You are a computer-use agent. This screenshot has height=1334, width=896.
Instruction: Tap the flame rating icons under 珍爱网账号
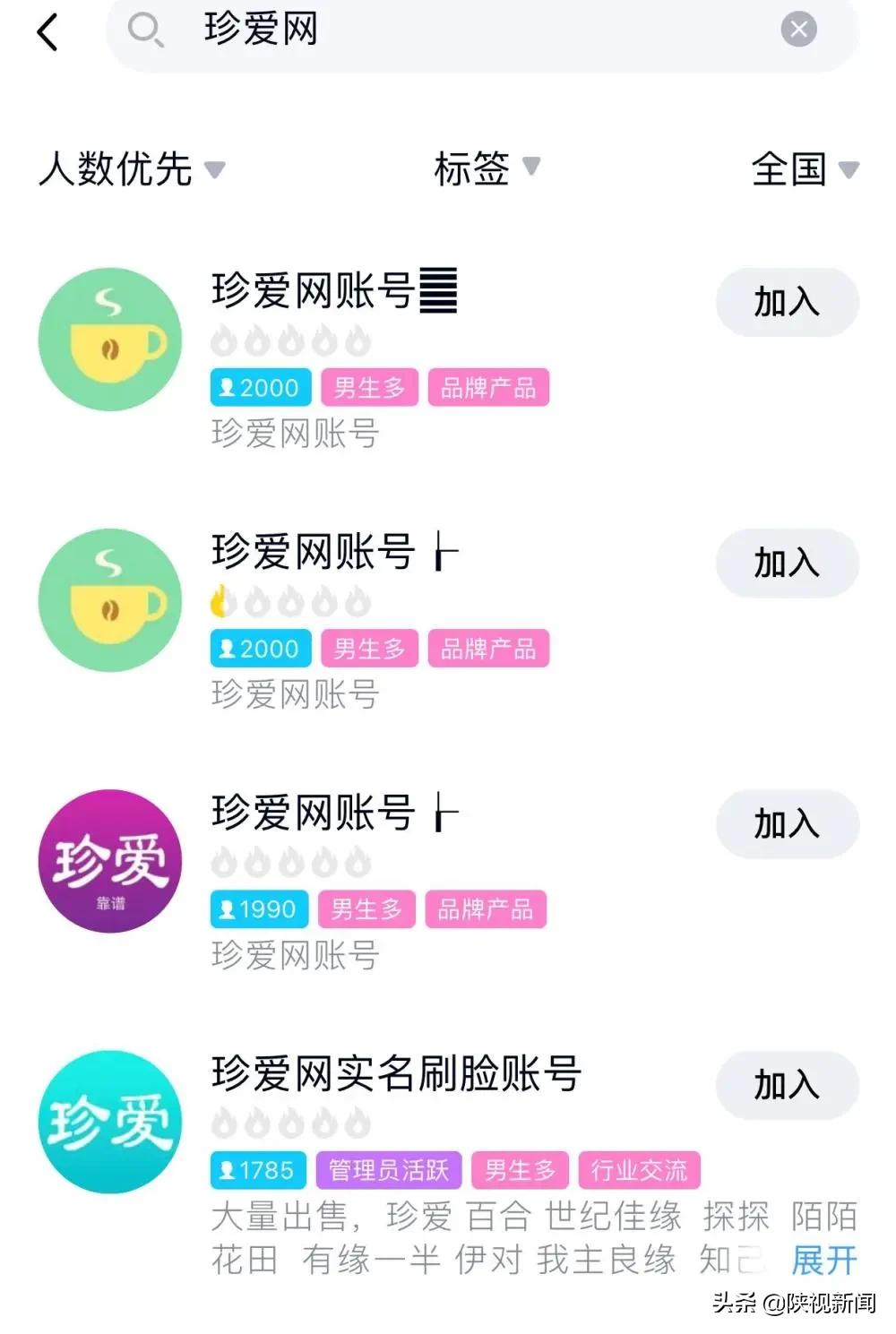tap(289, 341)
